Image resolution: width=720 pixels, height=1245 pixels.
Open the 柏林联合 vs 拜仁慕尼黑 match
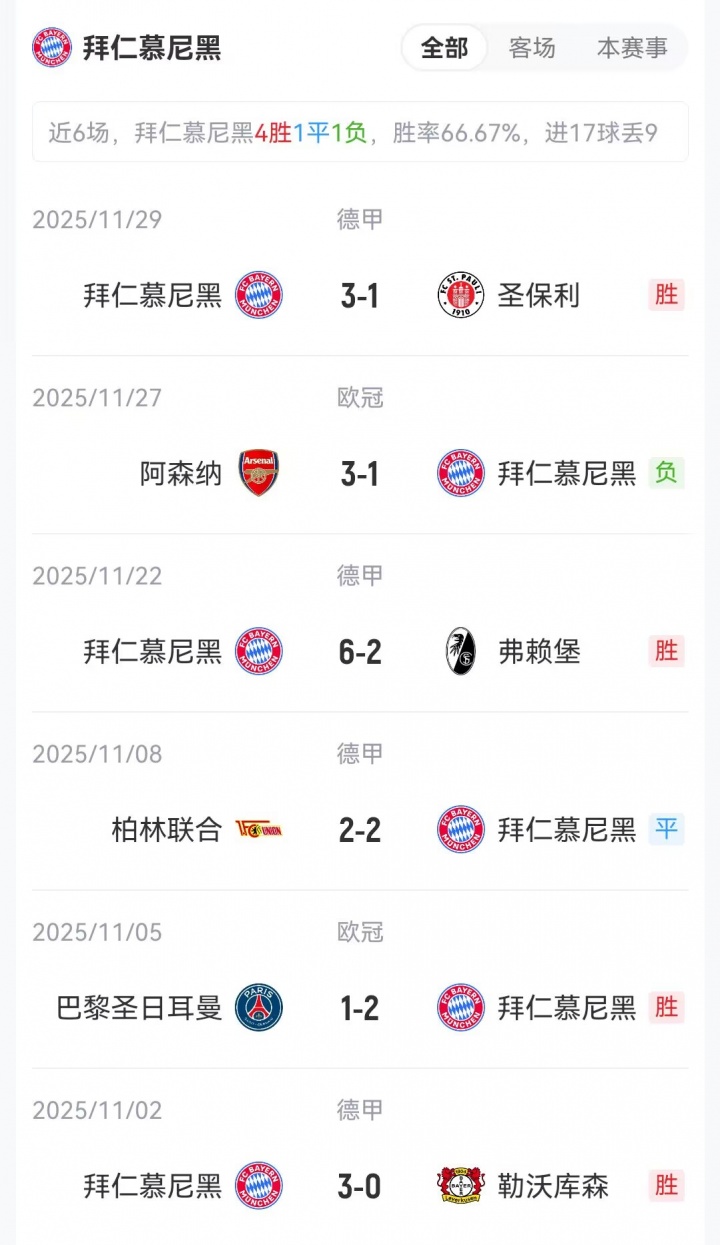[360, 830]
